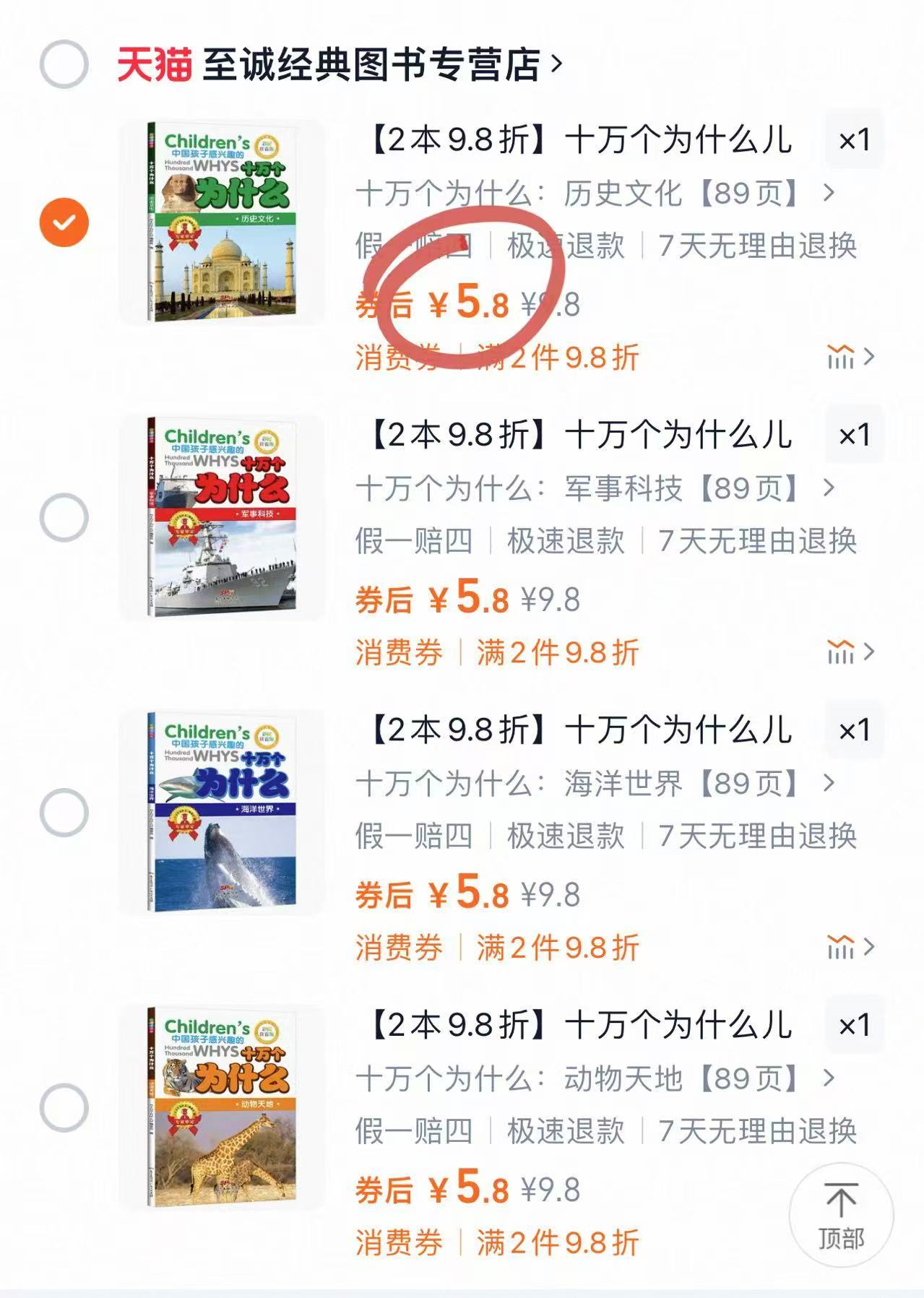Viewport: 924px width, 1298px height.
Task: Open the 军事科技 book cover image
Action: click(x=222, y=517)
